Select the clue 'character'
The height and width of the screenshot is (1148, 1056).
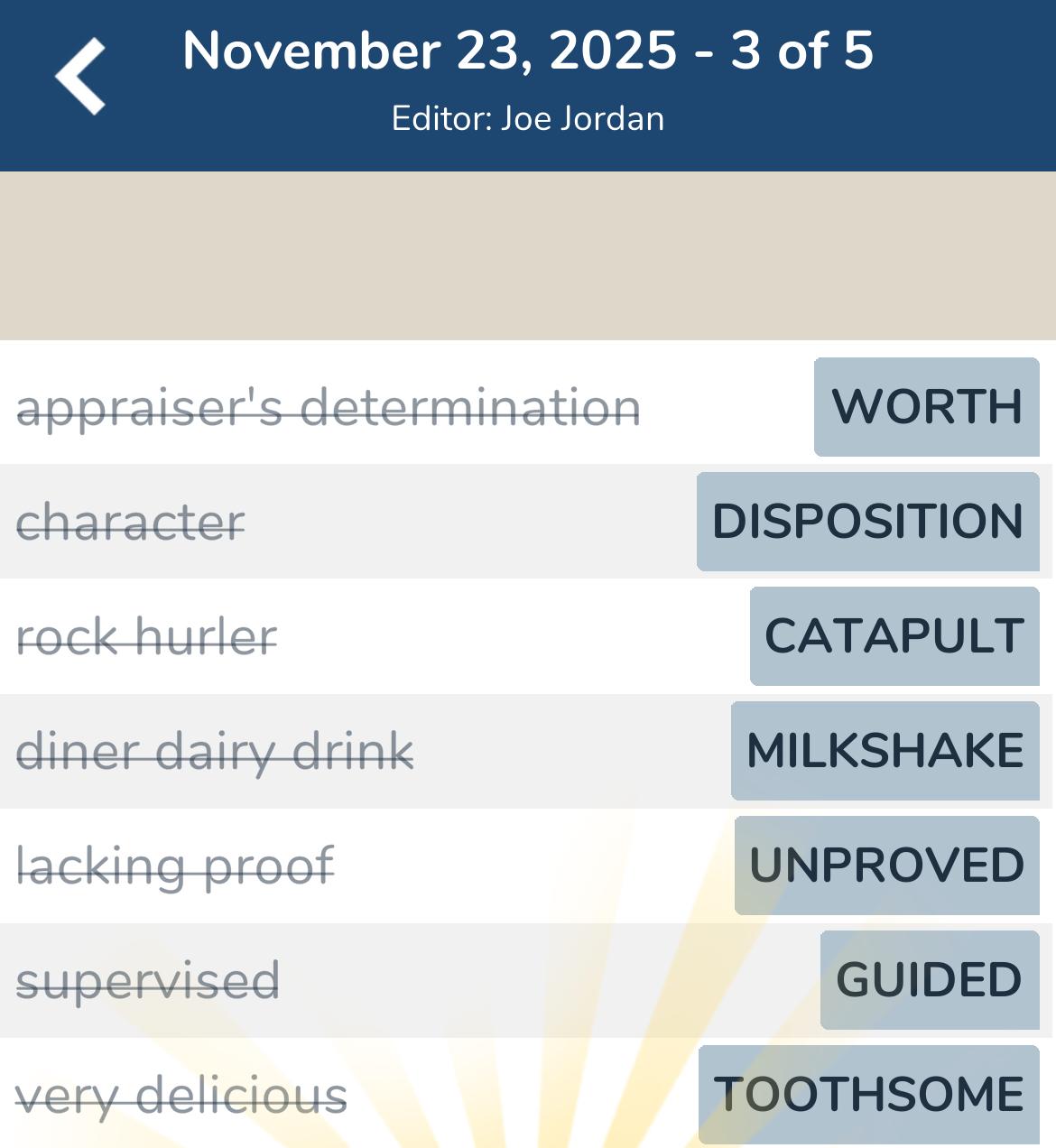[131, 522]
